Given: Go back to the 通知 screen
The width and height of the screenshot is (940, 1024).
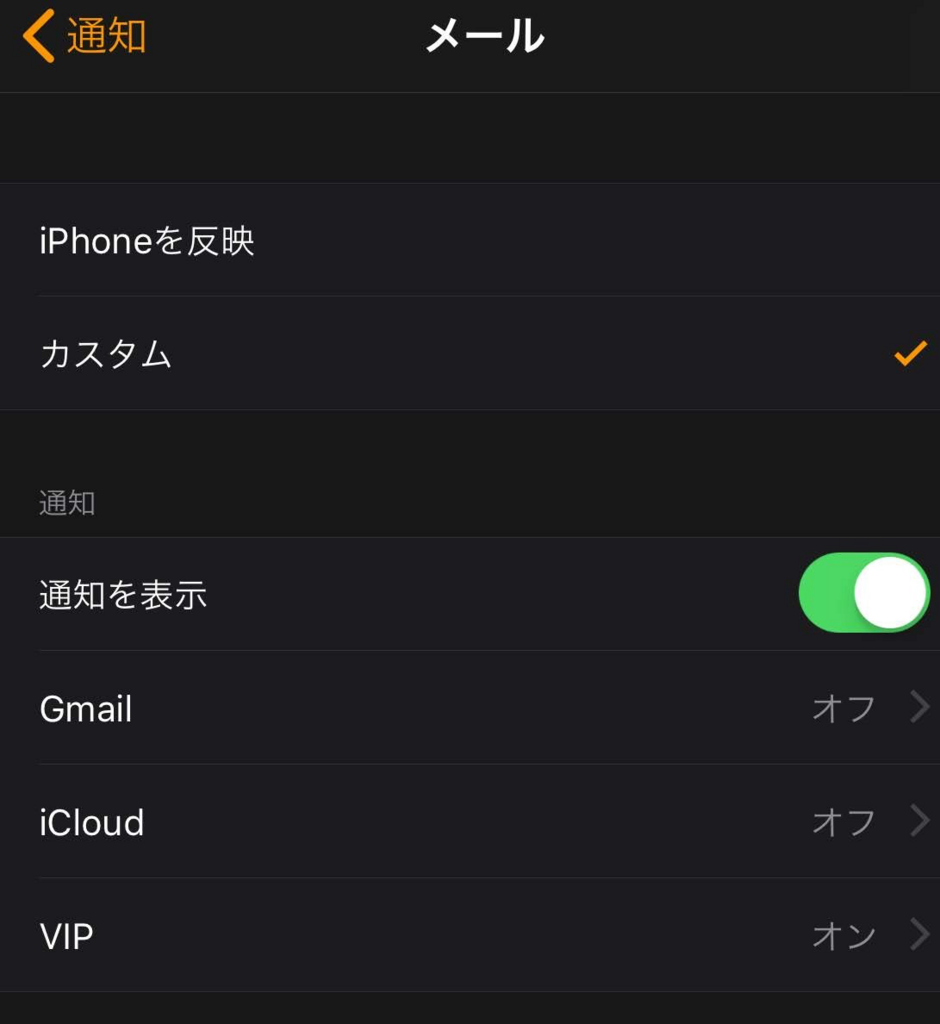Looking at the screenshot, I should [x=85, y=35].
